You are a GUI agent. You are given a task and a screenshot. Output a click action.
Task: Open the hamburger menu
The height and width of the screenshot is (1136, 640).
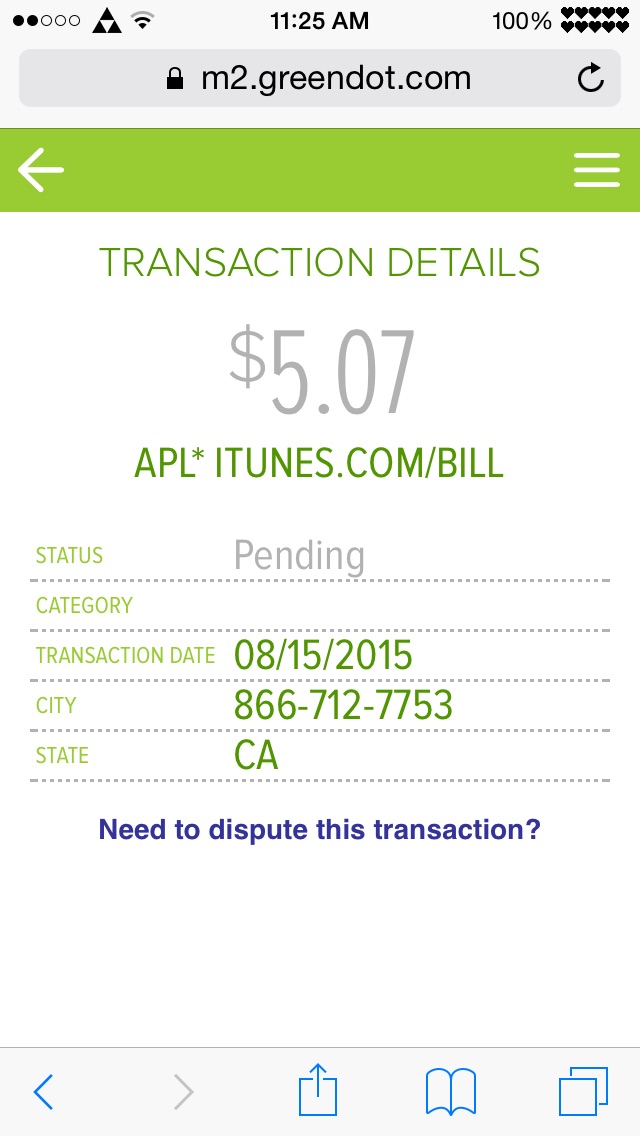[597, 171]
